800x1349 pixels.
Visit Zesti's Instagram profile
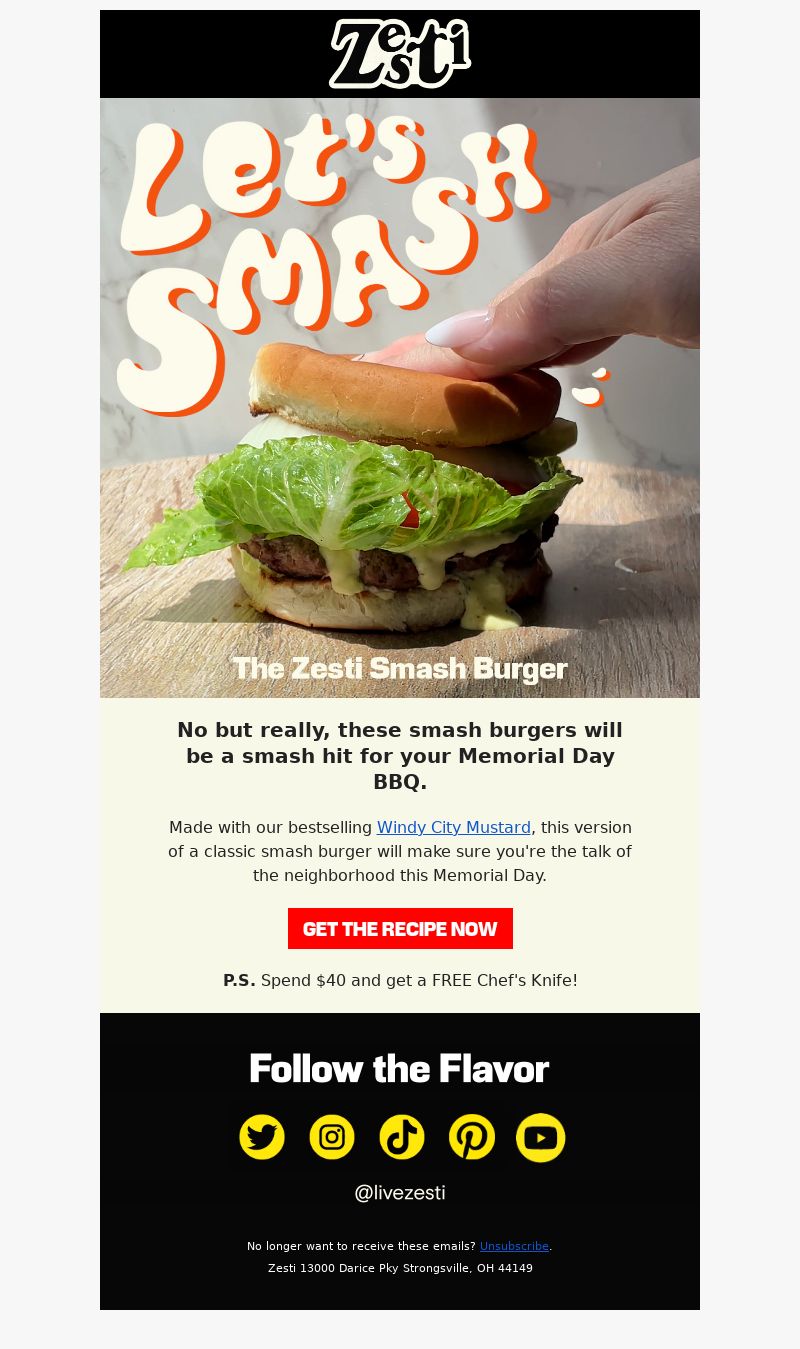(x=332, y=1137)
